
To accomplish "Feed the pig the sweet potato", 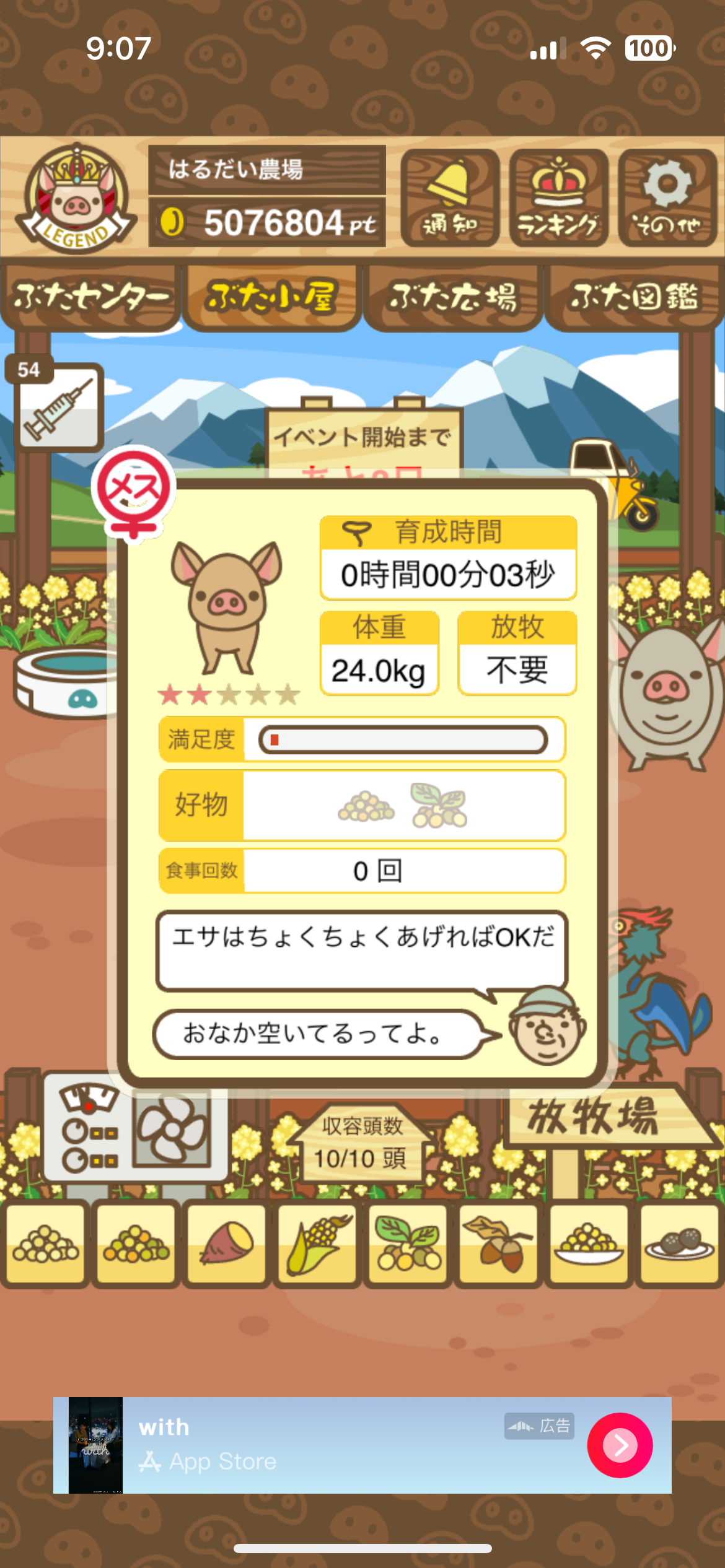I will click(x=226, y=1243).
